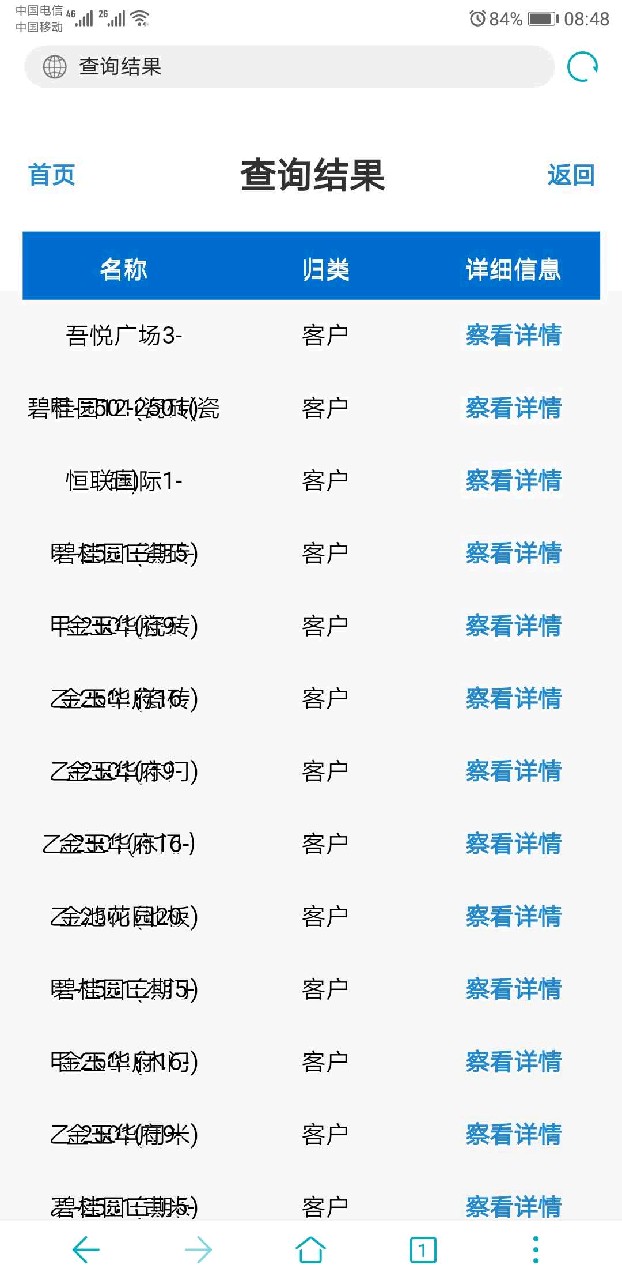This screenshot has height=1280, width=622.
Task: Open browser home page
Action: point(311,1249)
